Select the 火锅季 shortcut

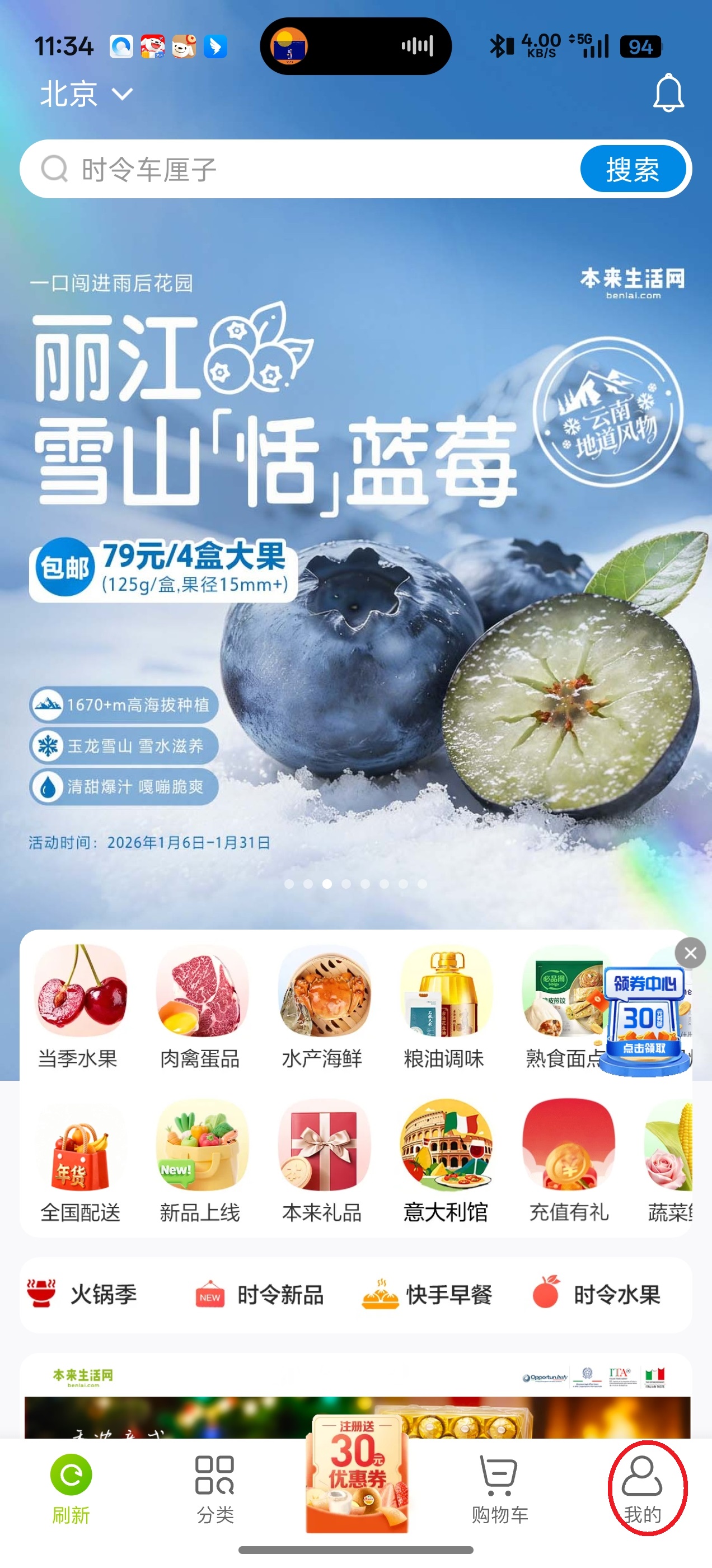(x=83, y=1294)
